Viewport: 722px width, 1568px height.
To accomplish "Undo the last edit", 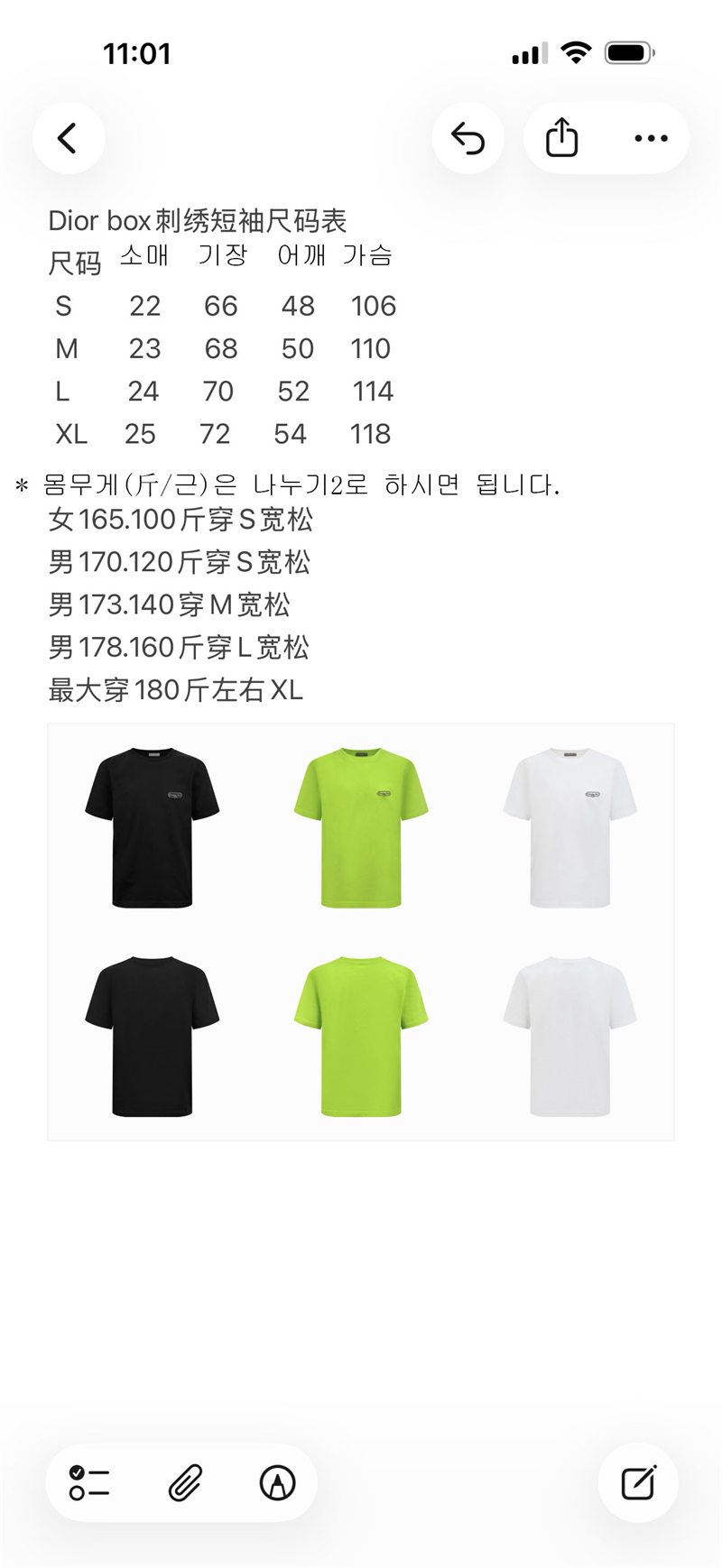I will coord(467,138).
